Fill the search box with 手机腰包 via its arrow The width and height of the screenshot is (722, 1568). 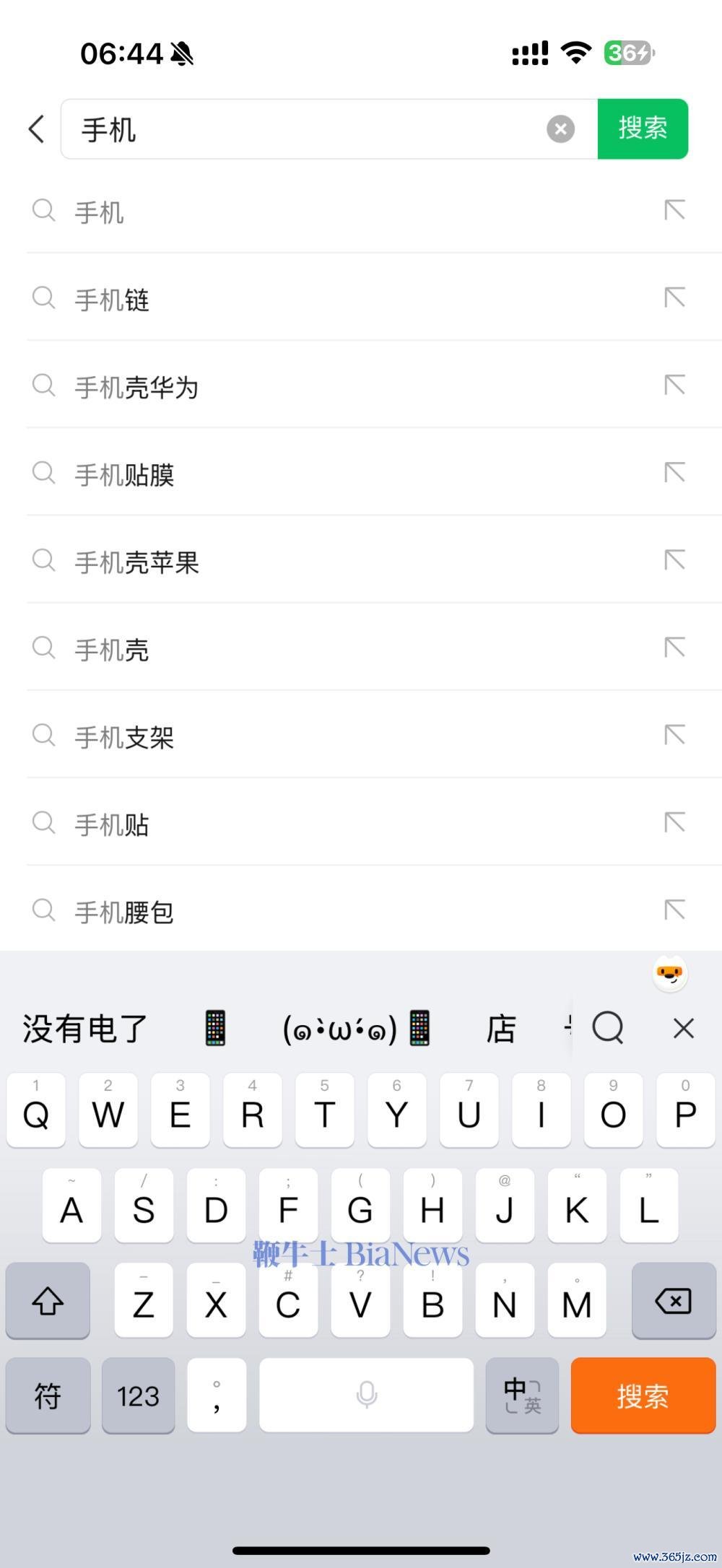[x=674, y=910]
